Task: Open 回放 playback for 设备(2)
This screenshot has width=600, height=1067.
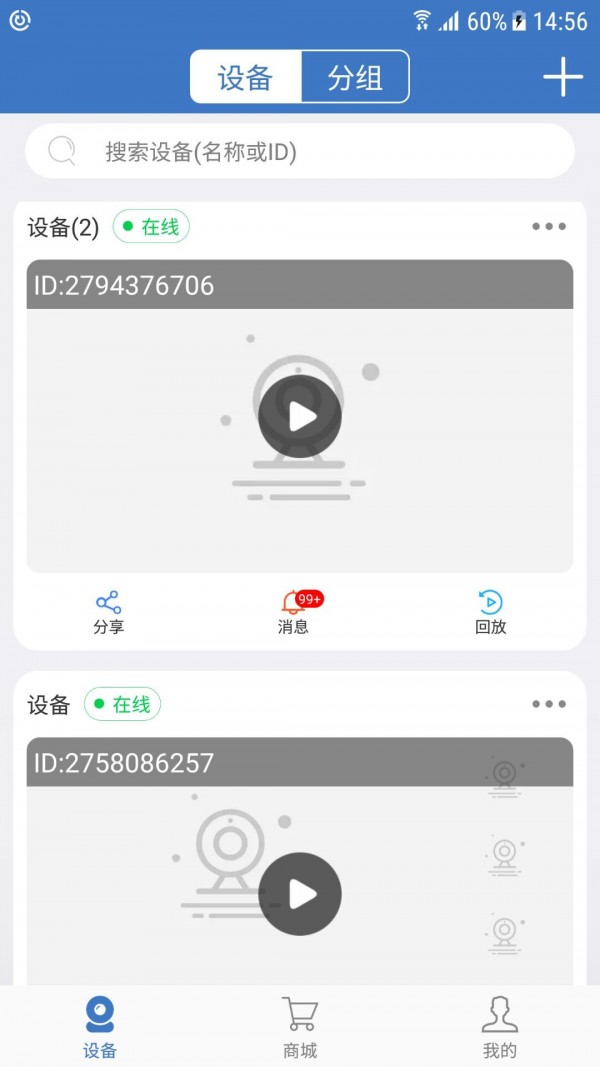Action: 490,612
